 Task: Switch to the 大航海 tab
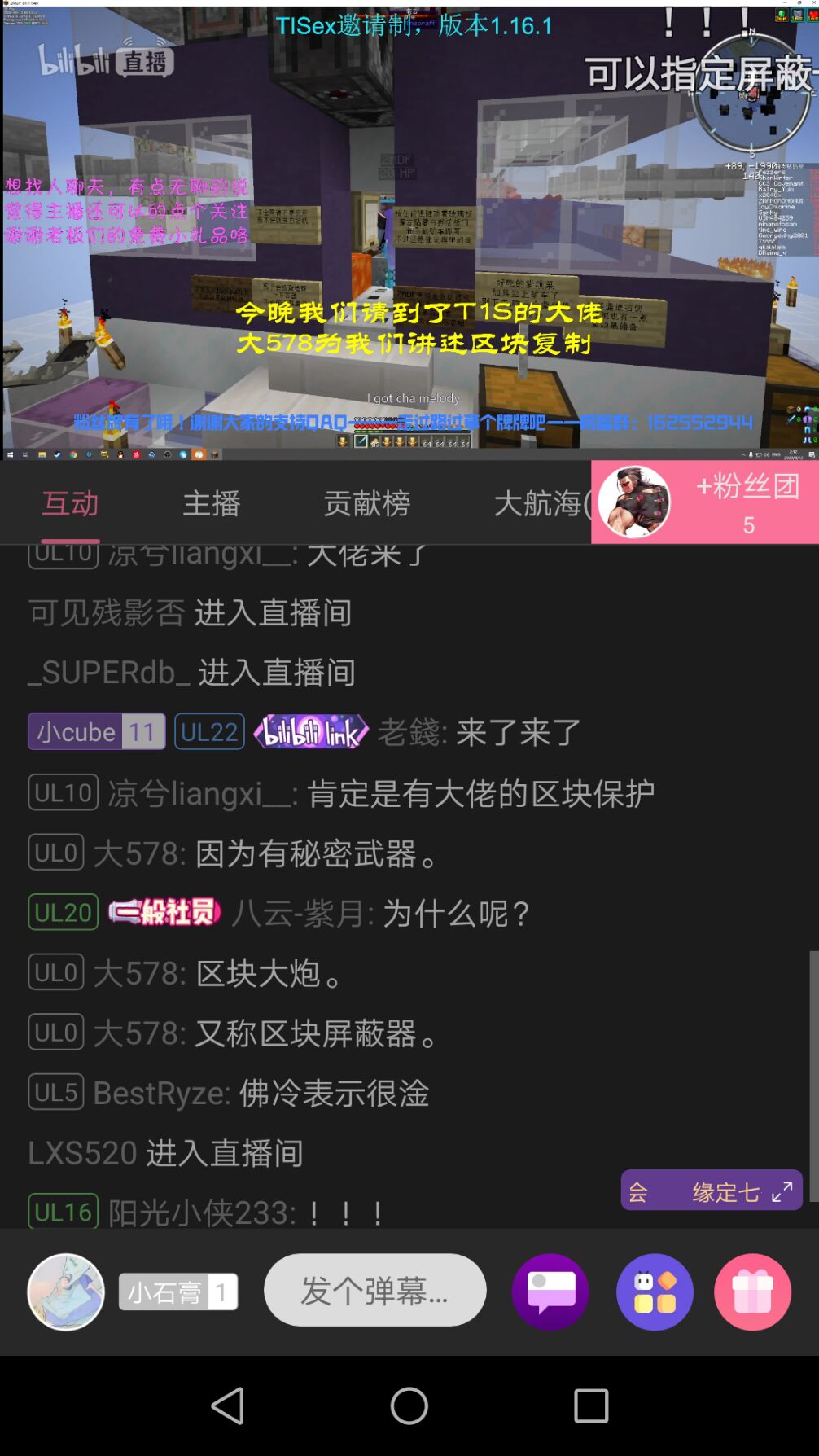click(x=537, y=503)
